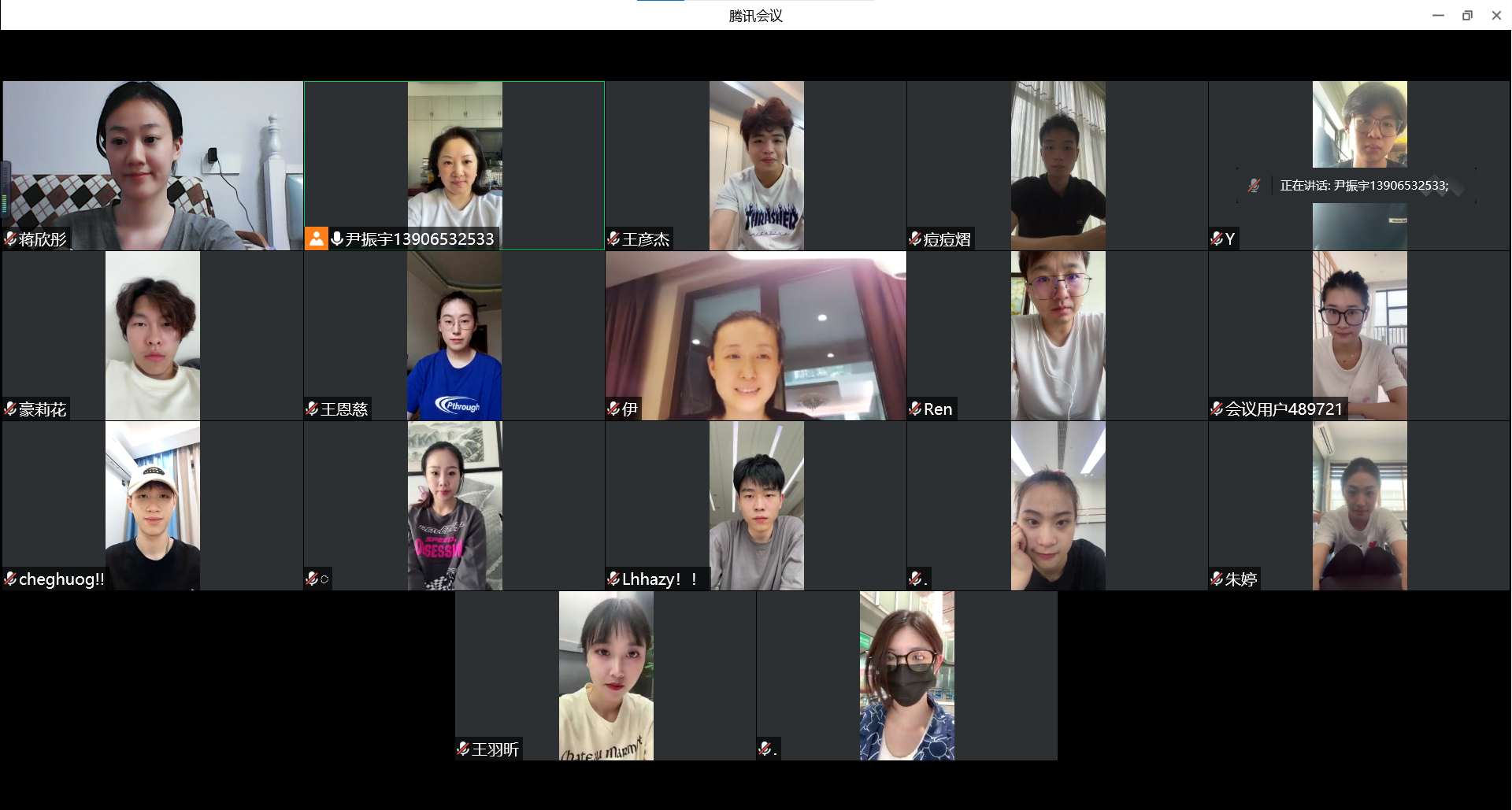Close the Tencent Meeting window
The width and height of the screenshot is (1512, 810).
coord(1496,15)
